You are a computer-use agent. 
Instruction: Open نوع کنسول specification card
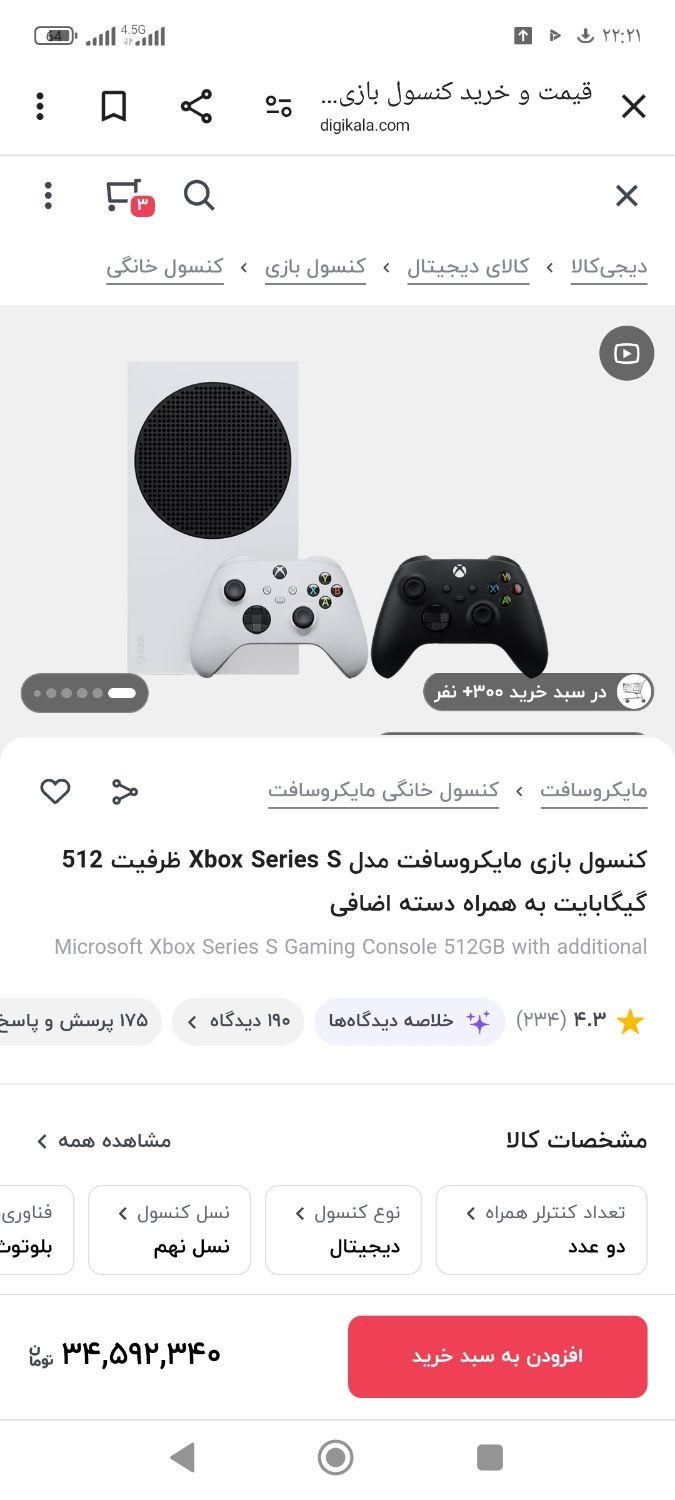[343, 1229]
